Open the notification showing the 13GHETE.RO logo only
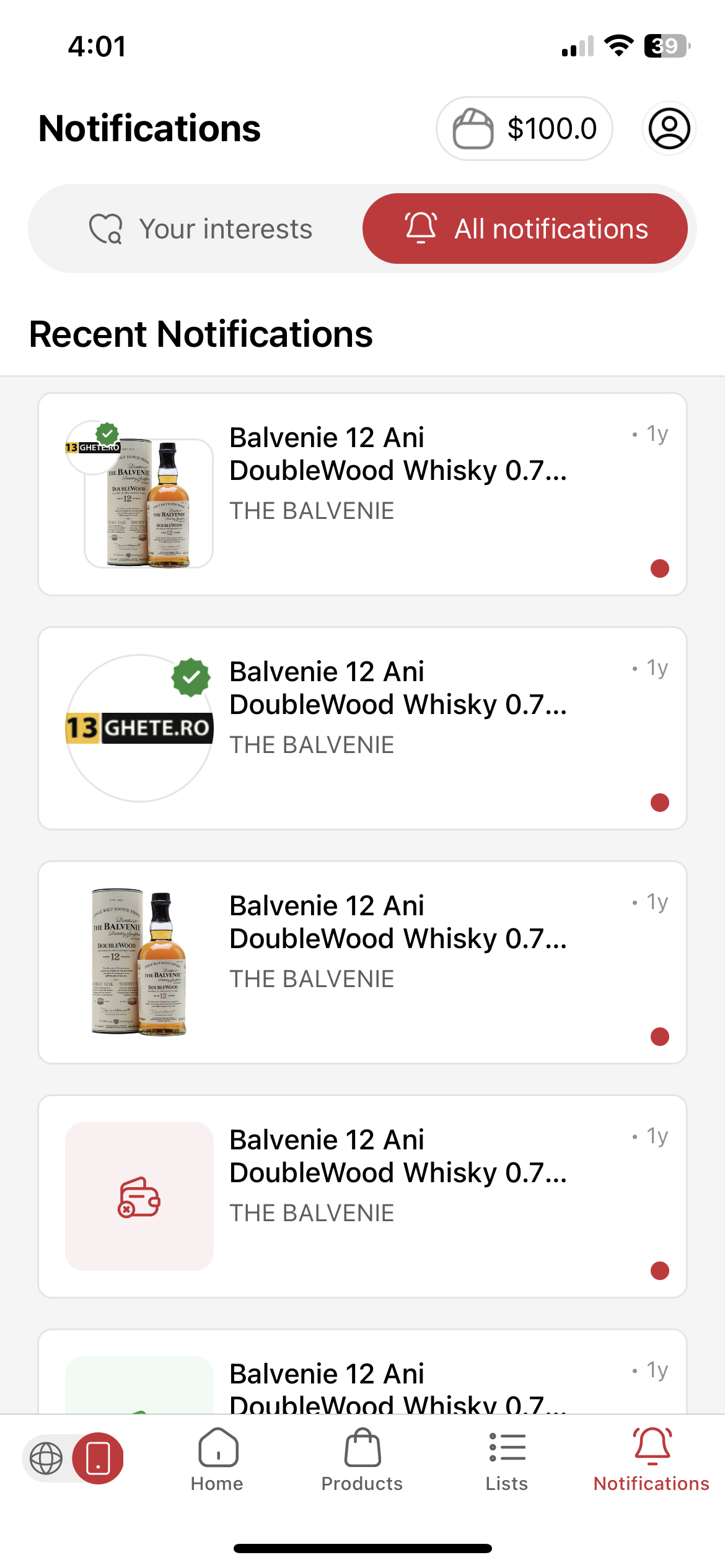Viewport: 725px width, 1568px height. pyautogui.click(x=362, y=728)
